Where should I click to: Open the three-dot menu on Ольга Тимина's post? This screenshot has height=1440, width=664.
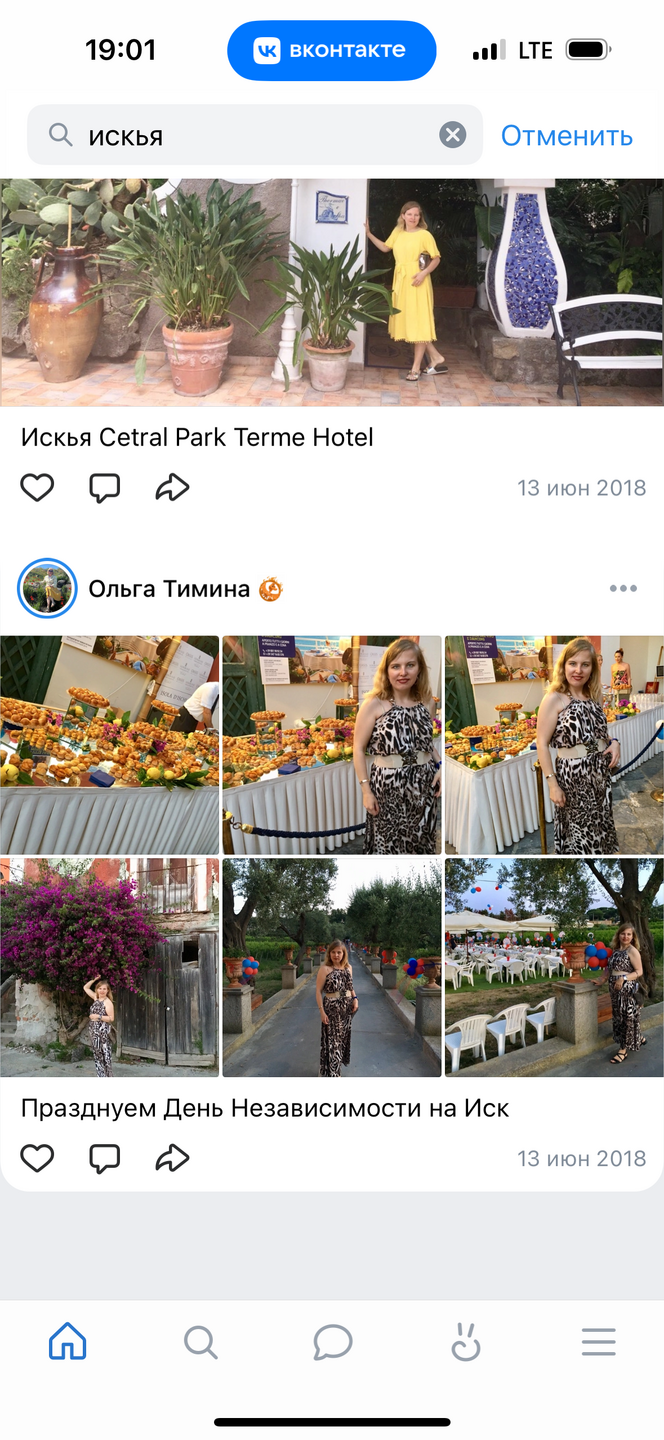pyautogui.click(x=623, y=588)
